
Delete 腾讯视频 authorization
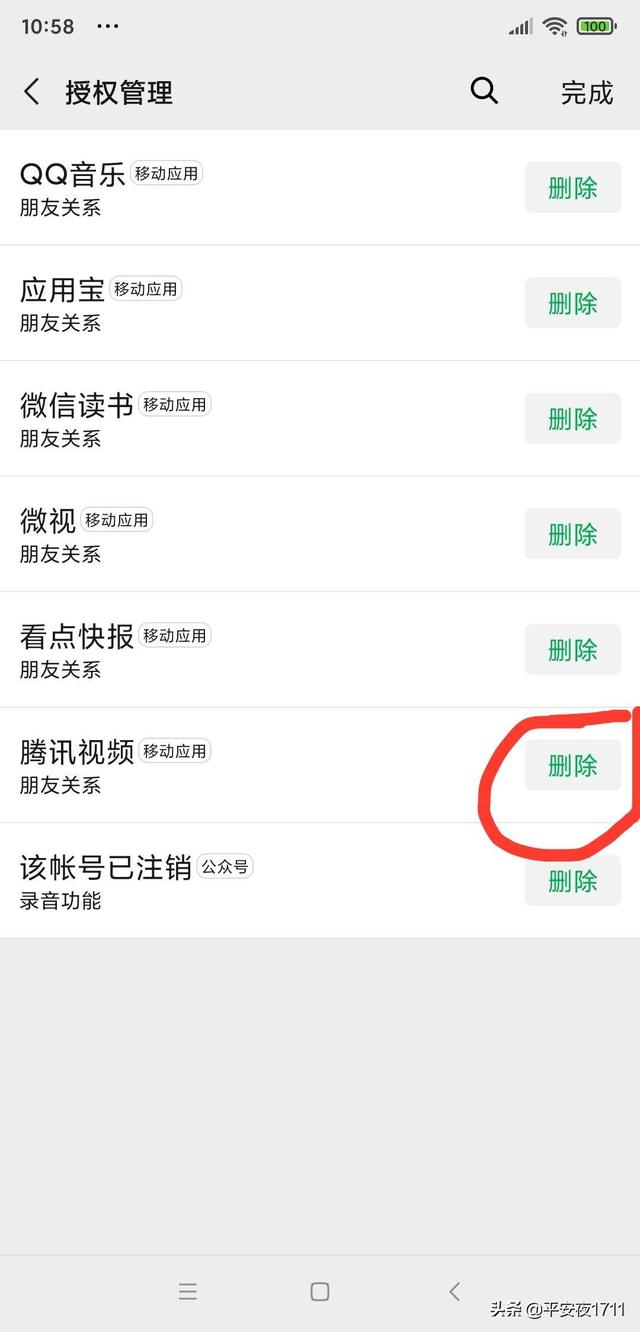click(x=572, y=765)
